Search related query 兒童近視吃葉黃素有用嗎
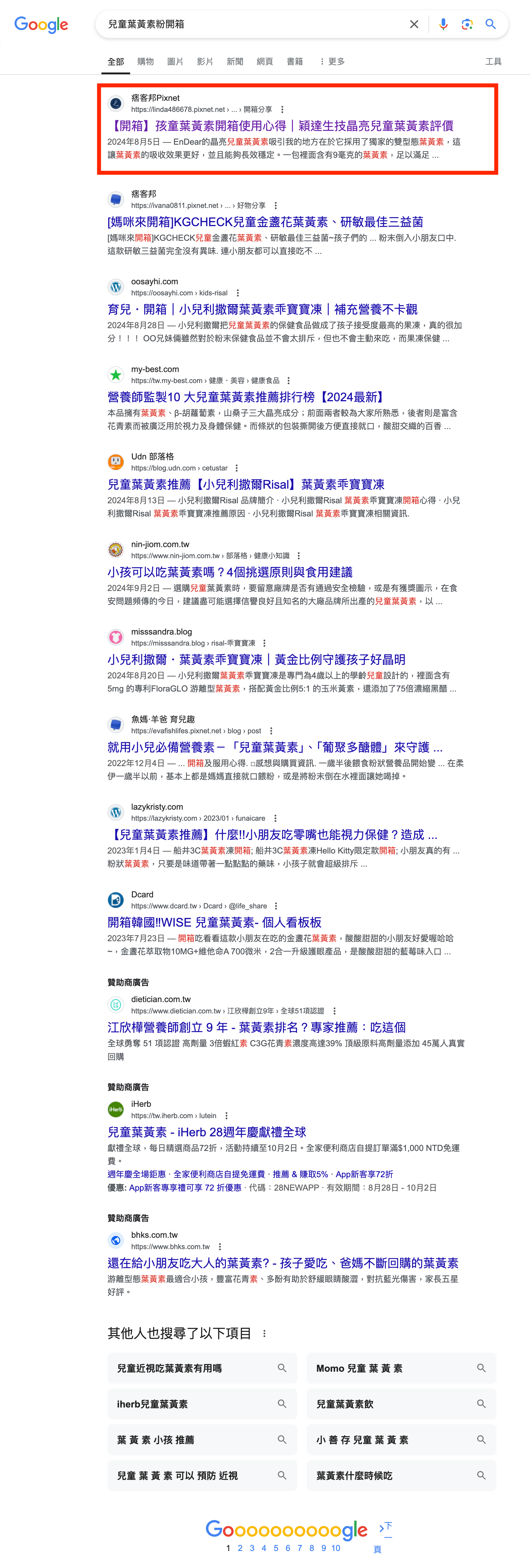The height and width of the screenshot is (1568, 530). pos(202,1368)
